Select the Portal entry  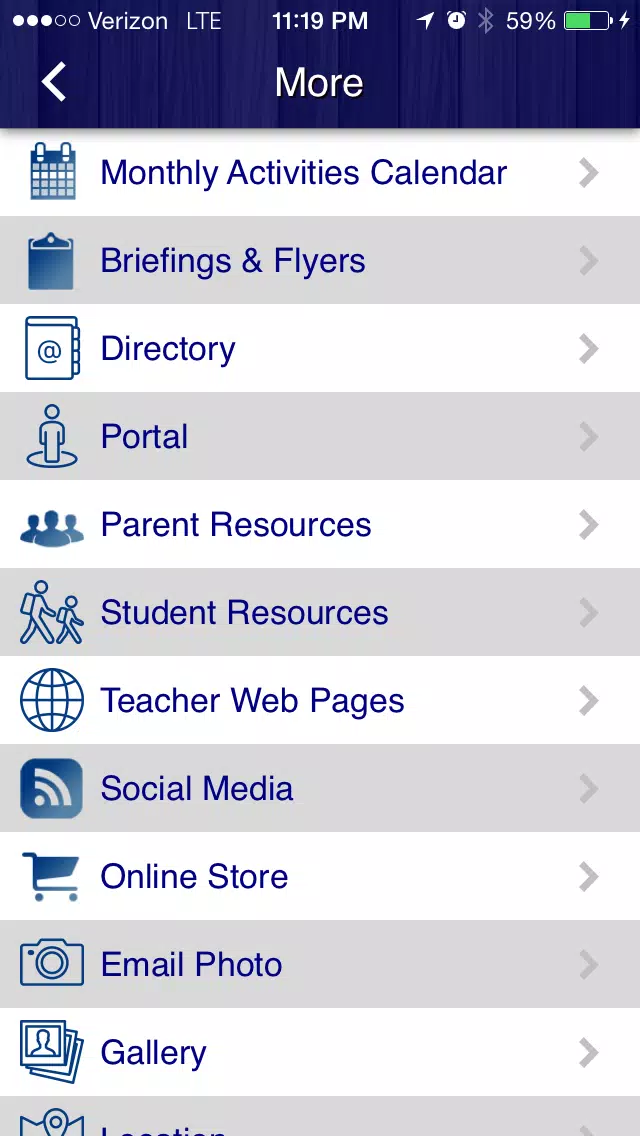[320, 436]
